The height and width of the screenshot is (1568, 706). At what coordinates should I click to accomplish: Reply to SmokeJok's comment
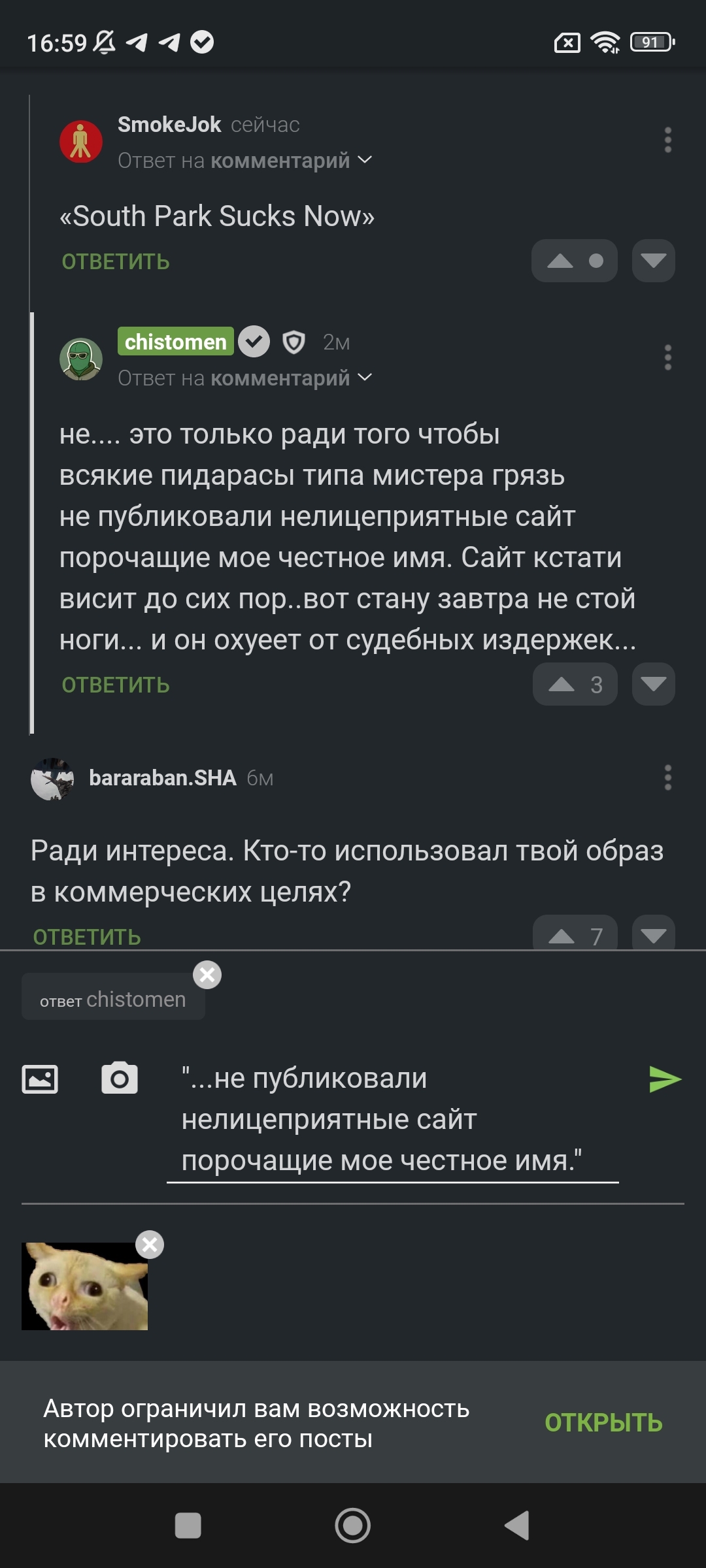[x=116, y=261]
